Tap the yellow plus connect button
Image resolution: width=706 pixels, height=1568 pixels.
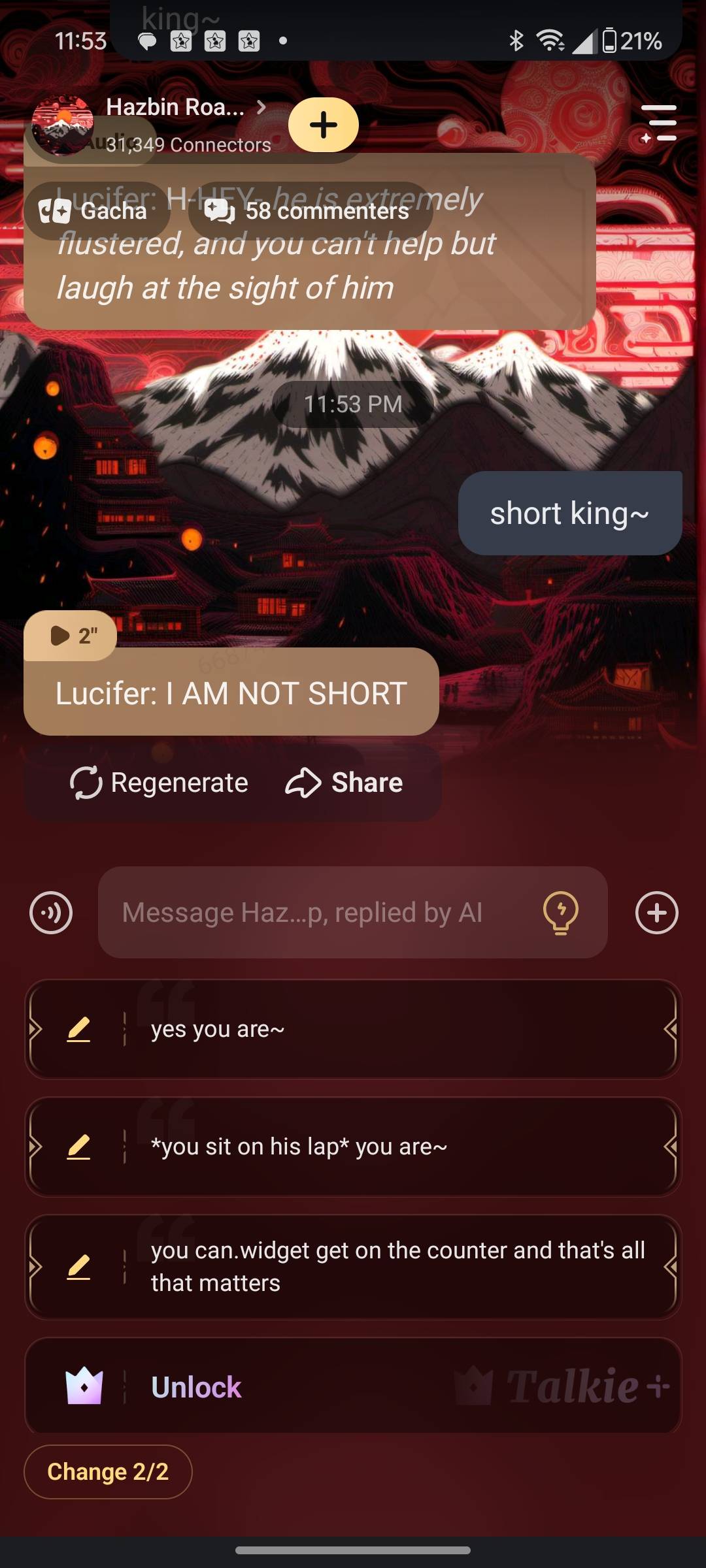(323, 125)
